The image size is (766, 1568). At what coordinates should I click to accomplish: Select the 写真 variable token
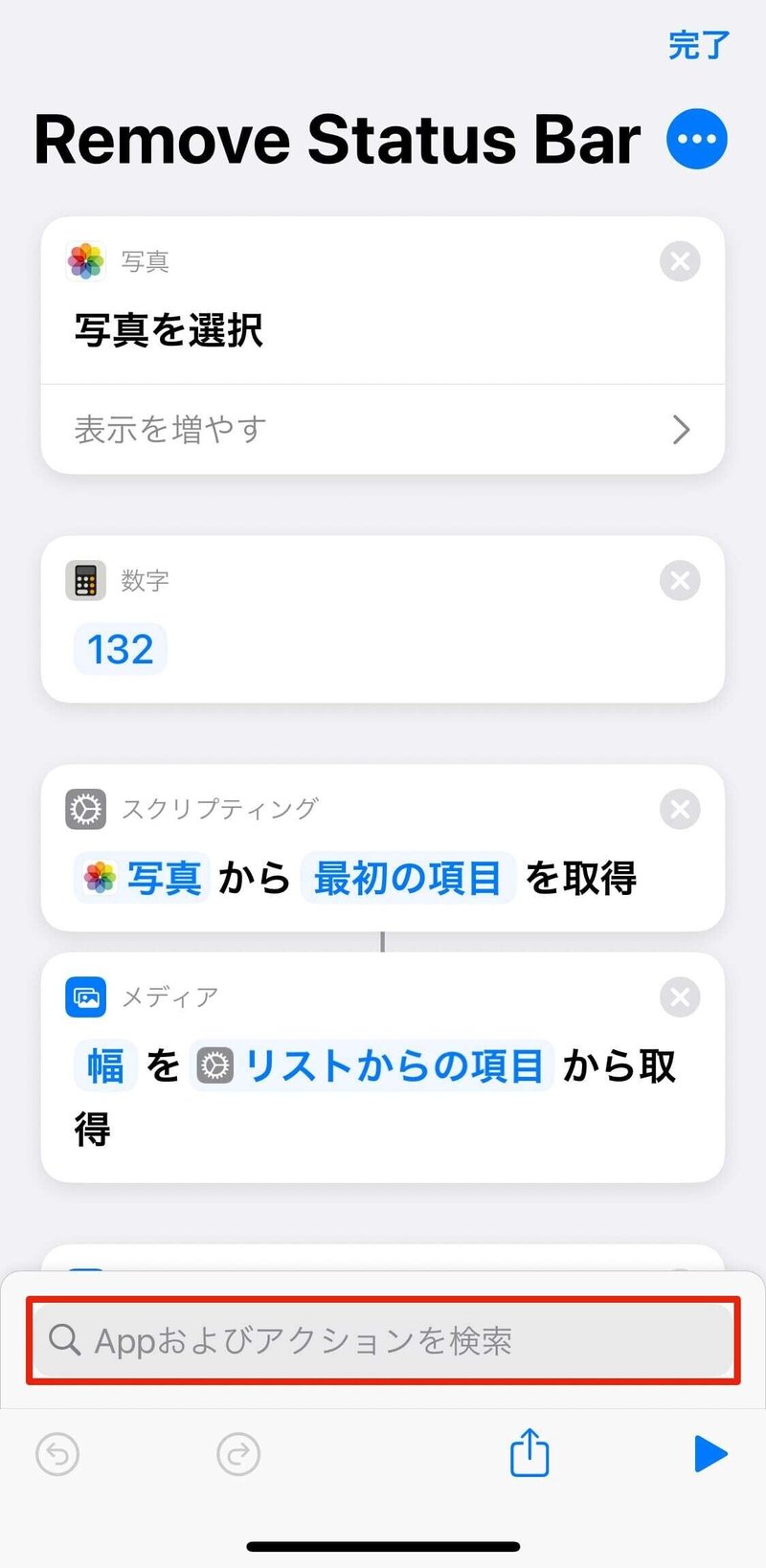point(142,878)
